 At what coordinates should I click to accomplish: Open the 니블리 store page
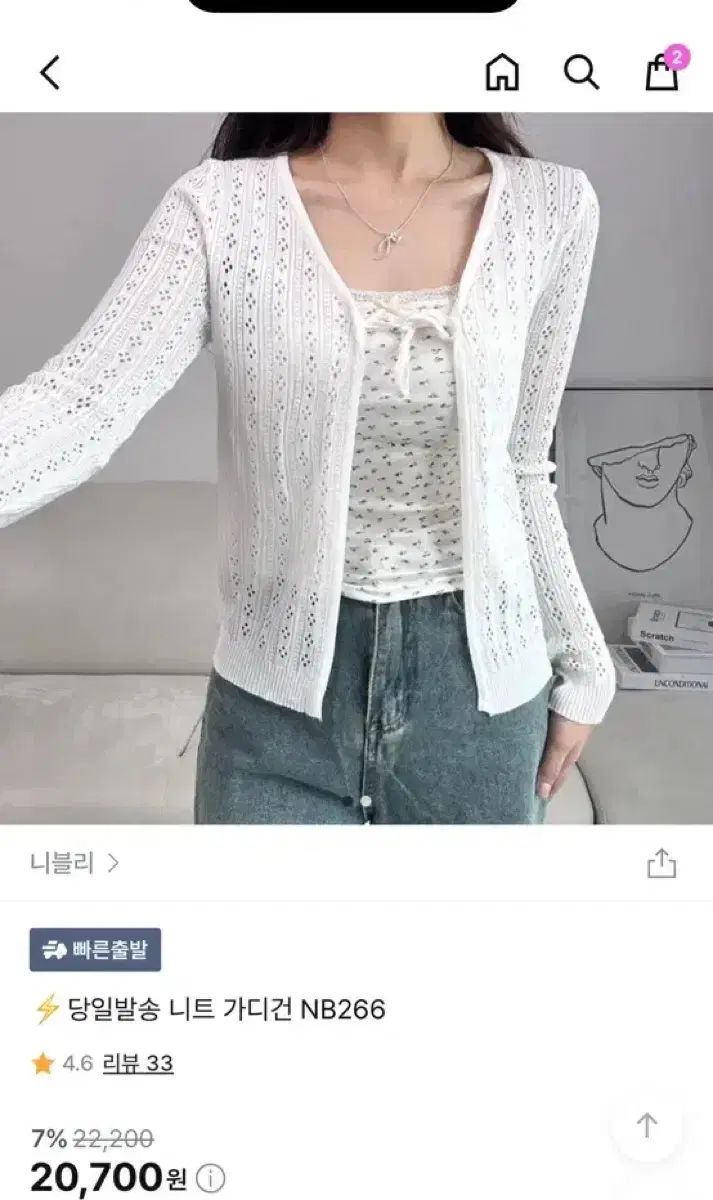point(75,863)
